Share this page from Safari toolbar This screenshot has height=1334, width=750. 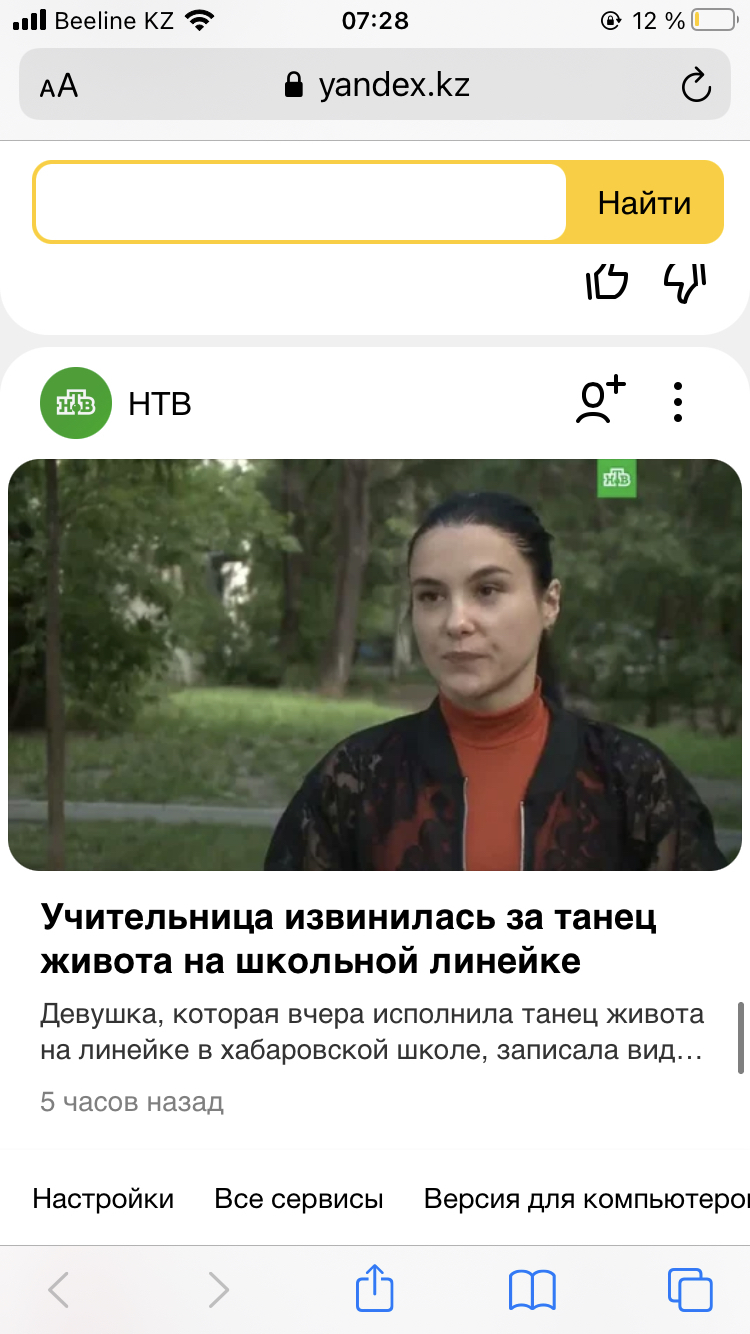tap(375, 1288)
